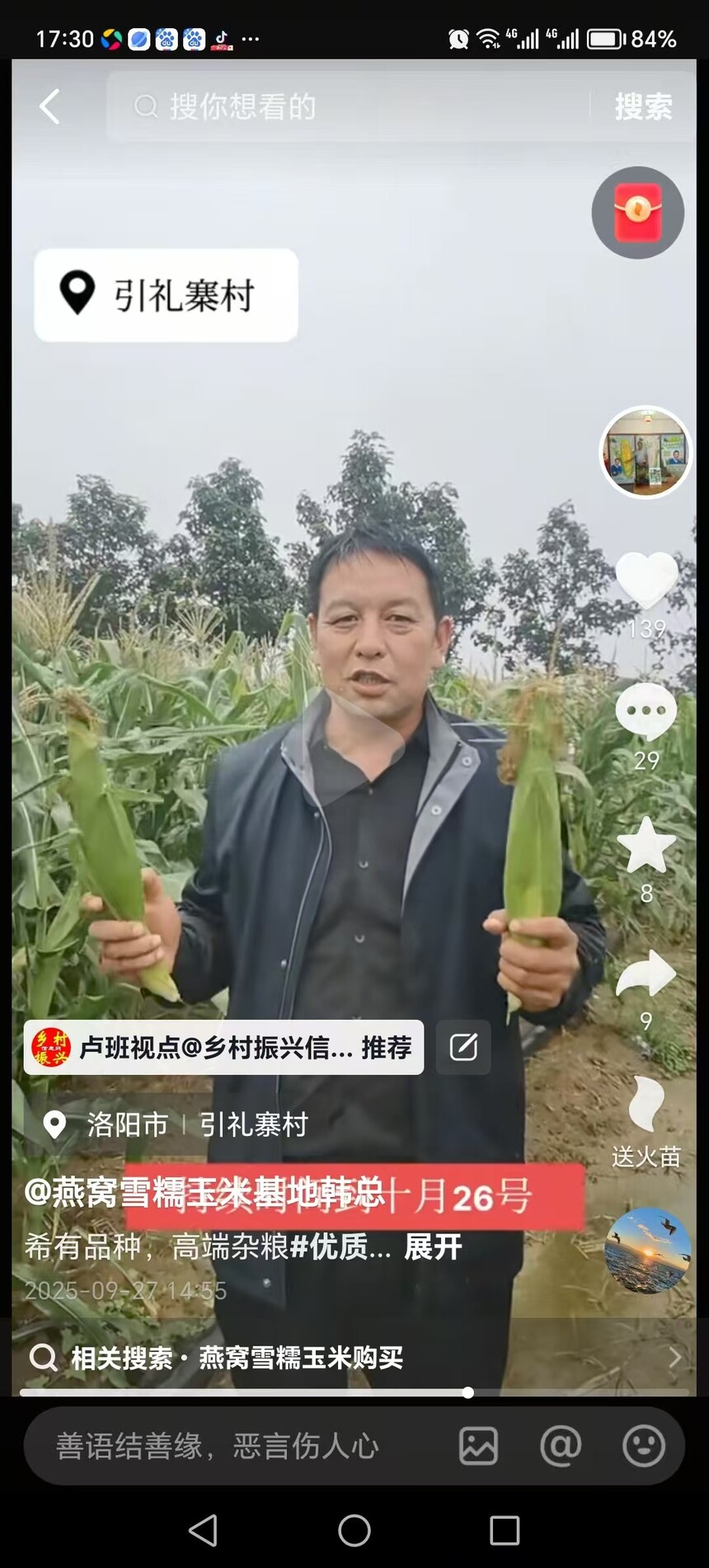This screenshot has width=709, height=1568.
Task: Go back using the top-left arrow
Action: pyautogui.click(x=49, y=106)
